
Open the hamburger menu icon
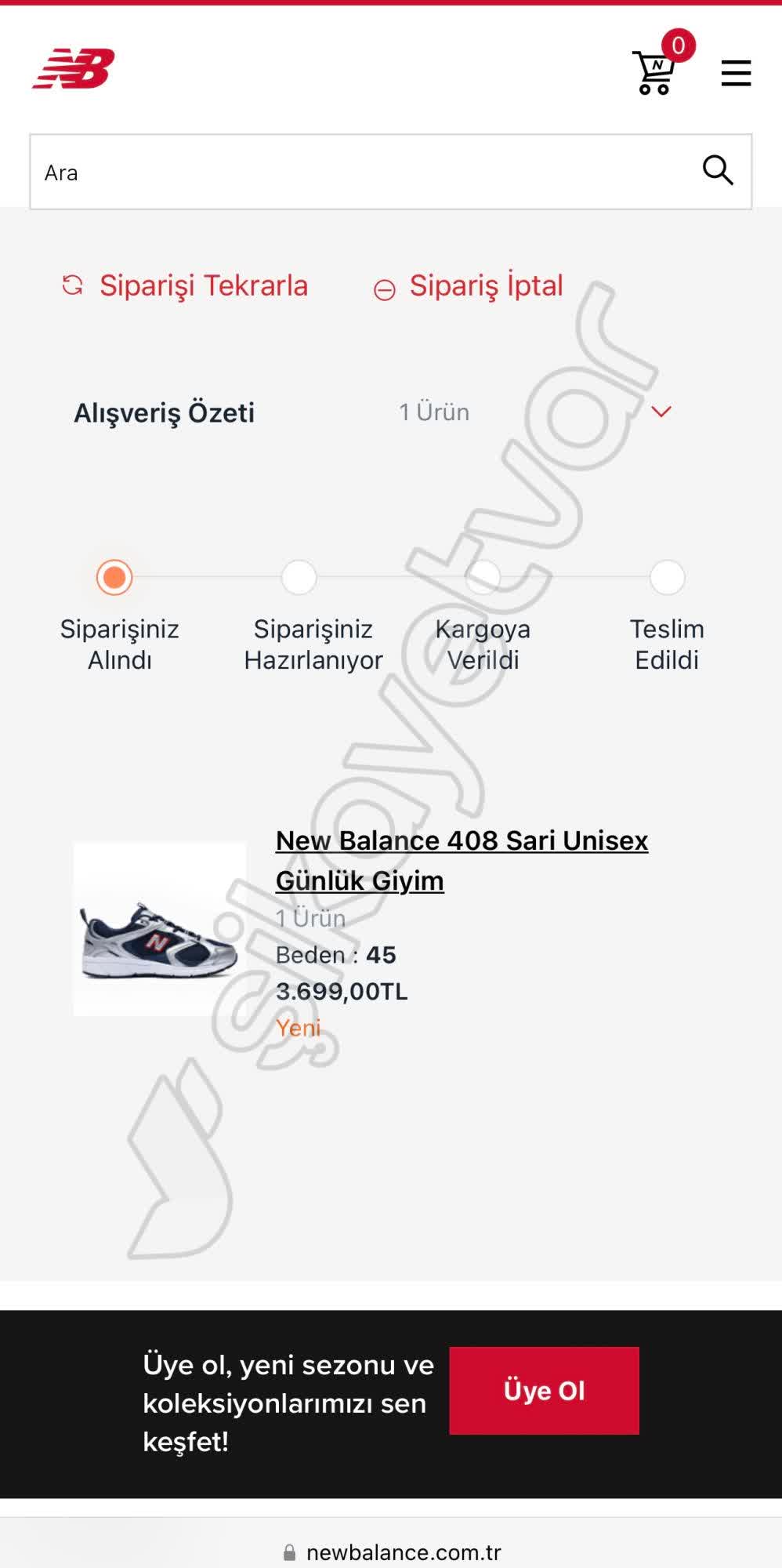click(735, 72)
